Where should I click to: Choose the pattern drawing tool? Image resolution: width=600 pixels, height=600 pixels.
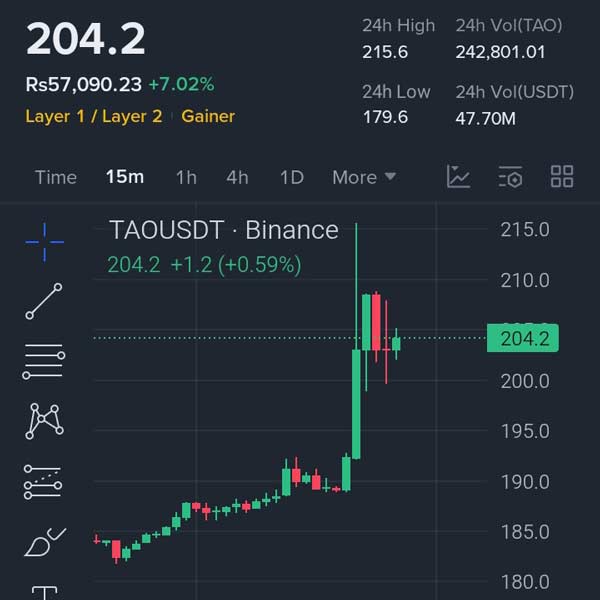click(44, 421)
